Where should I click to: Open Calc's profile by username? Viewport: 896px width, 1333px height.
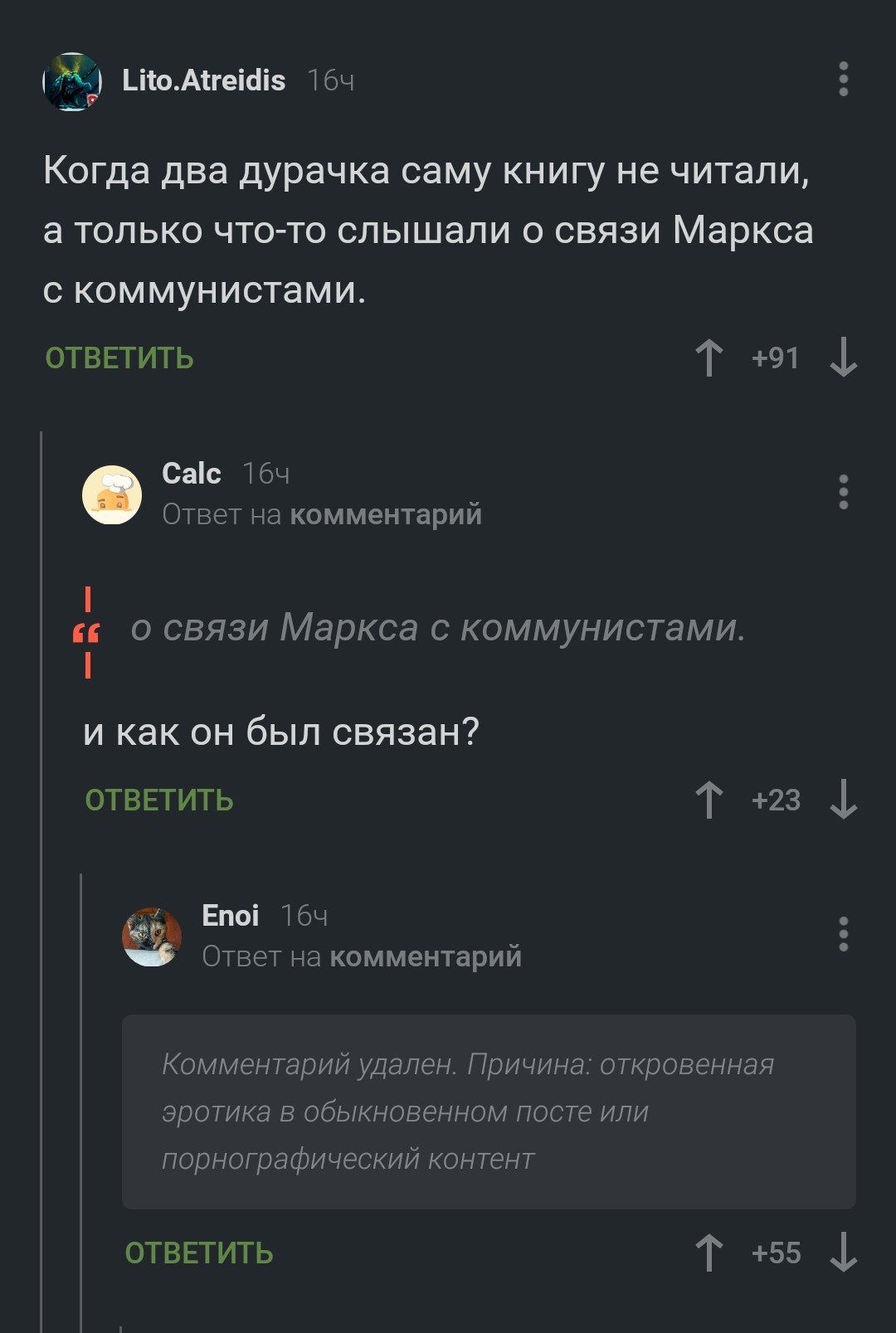(x=192, y=474)
